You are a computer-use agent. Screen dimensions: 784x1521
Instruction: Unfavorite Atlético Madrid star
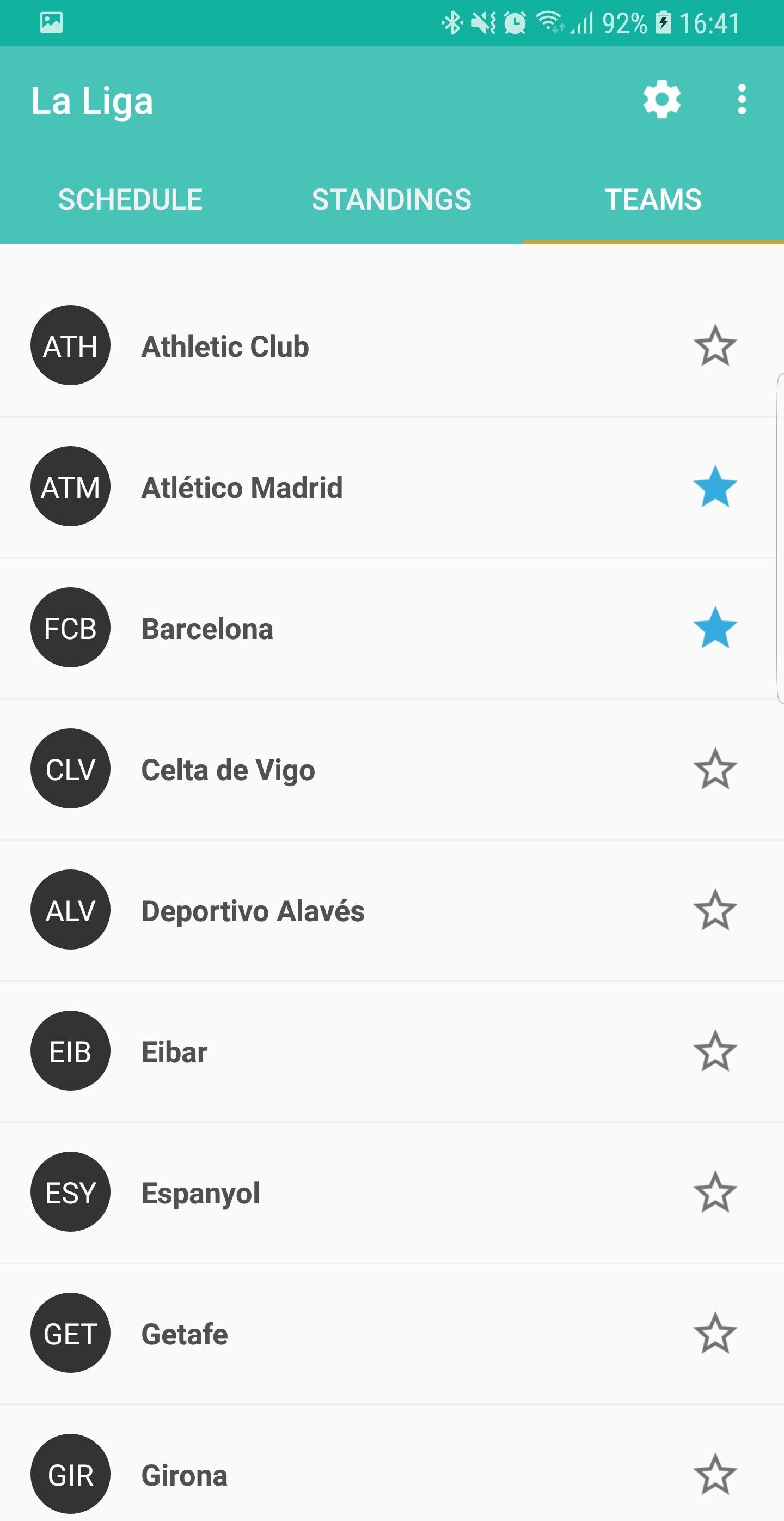tap(715, 486)
